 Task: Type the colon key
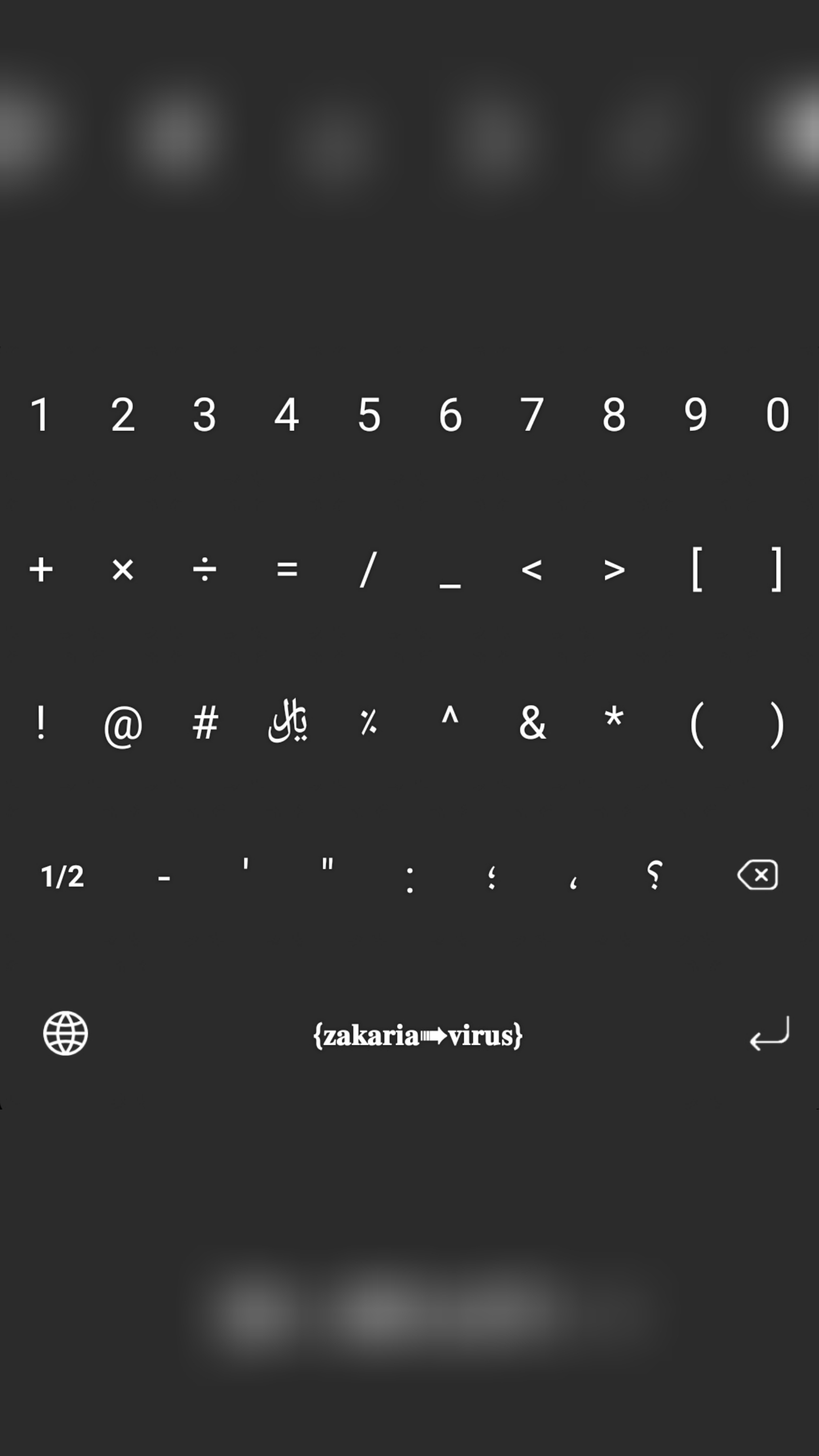[x=410, y=880]
